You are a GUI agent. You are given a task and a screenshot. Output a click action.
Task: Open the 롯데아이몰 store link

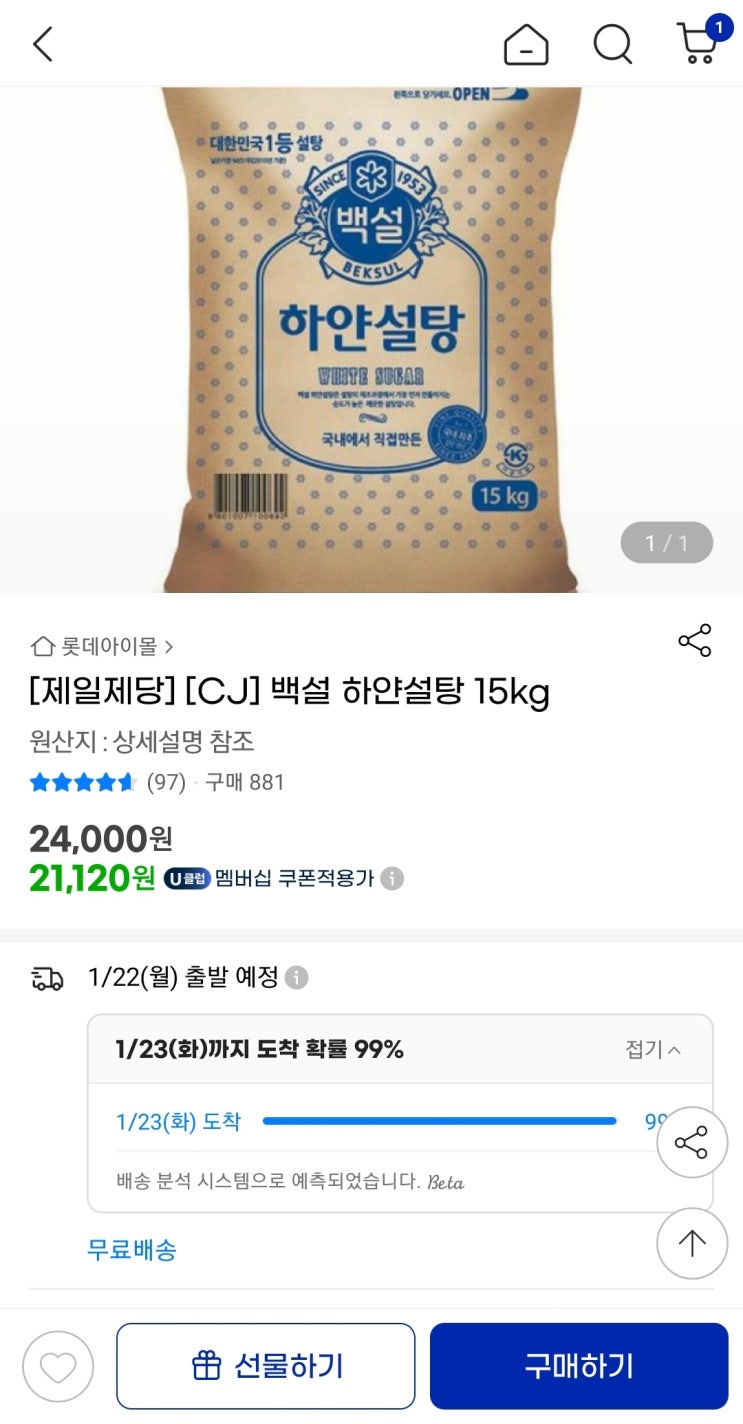[102, 646]
